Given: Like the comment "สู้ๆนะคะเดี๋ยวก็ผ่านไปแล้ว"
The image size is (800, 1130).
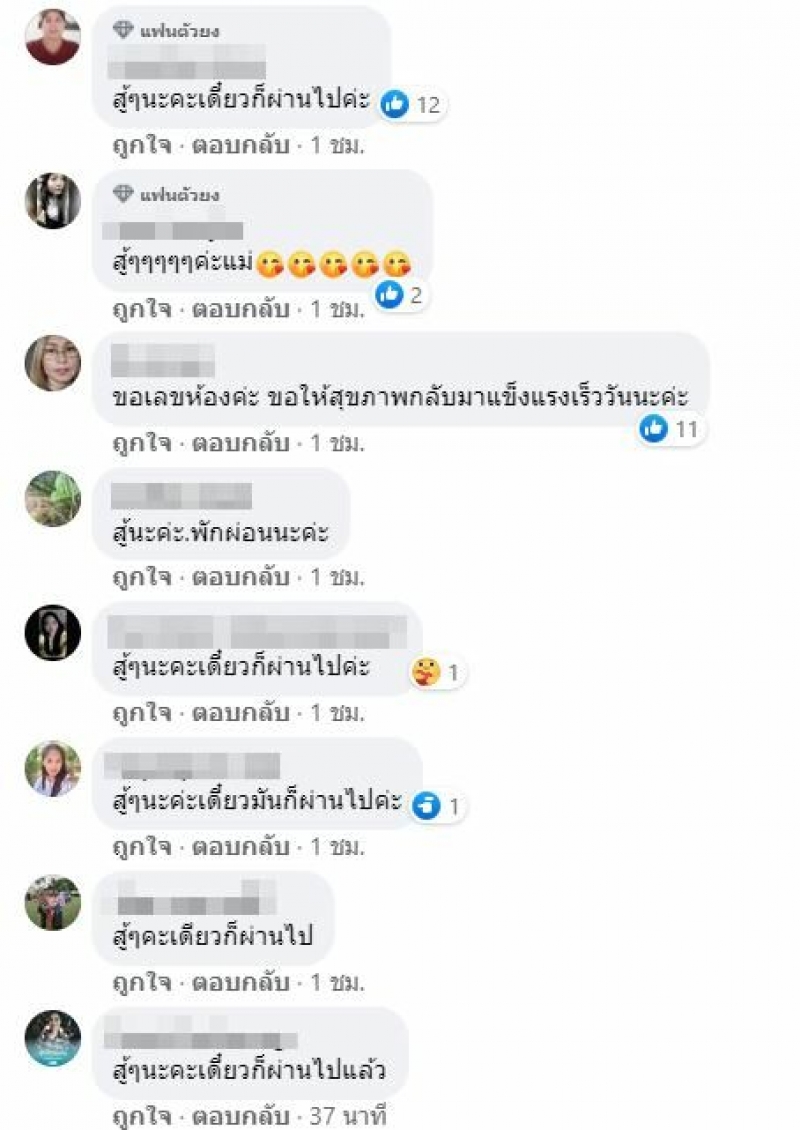Looking at the screenshot, I should tap(141, 1113).
